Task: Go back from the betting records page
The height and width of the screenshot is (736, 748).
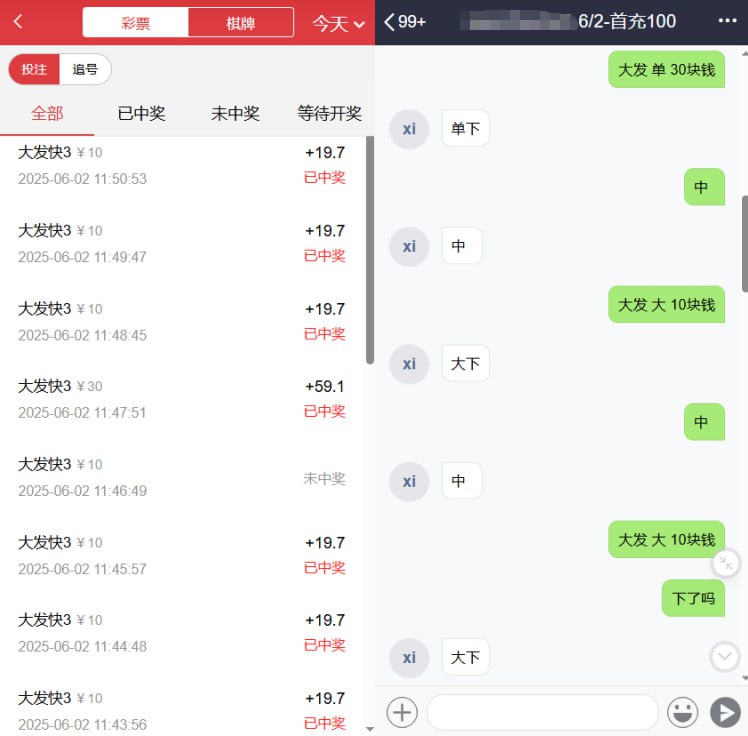Action: [x=18, y=22]
